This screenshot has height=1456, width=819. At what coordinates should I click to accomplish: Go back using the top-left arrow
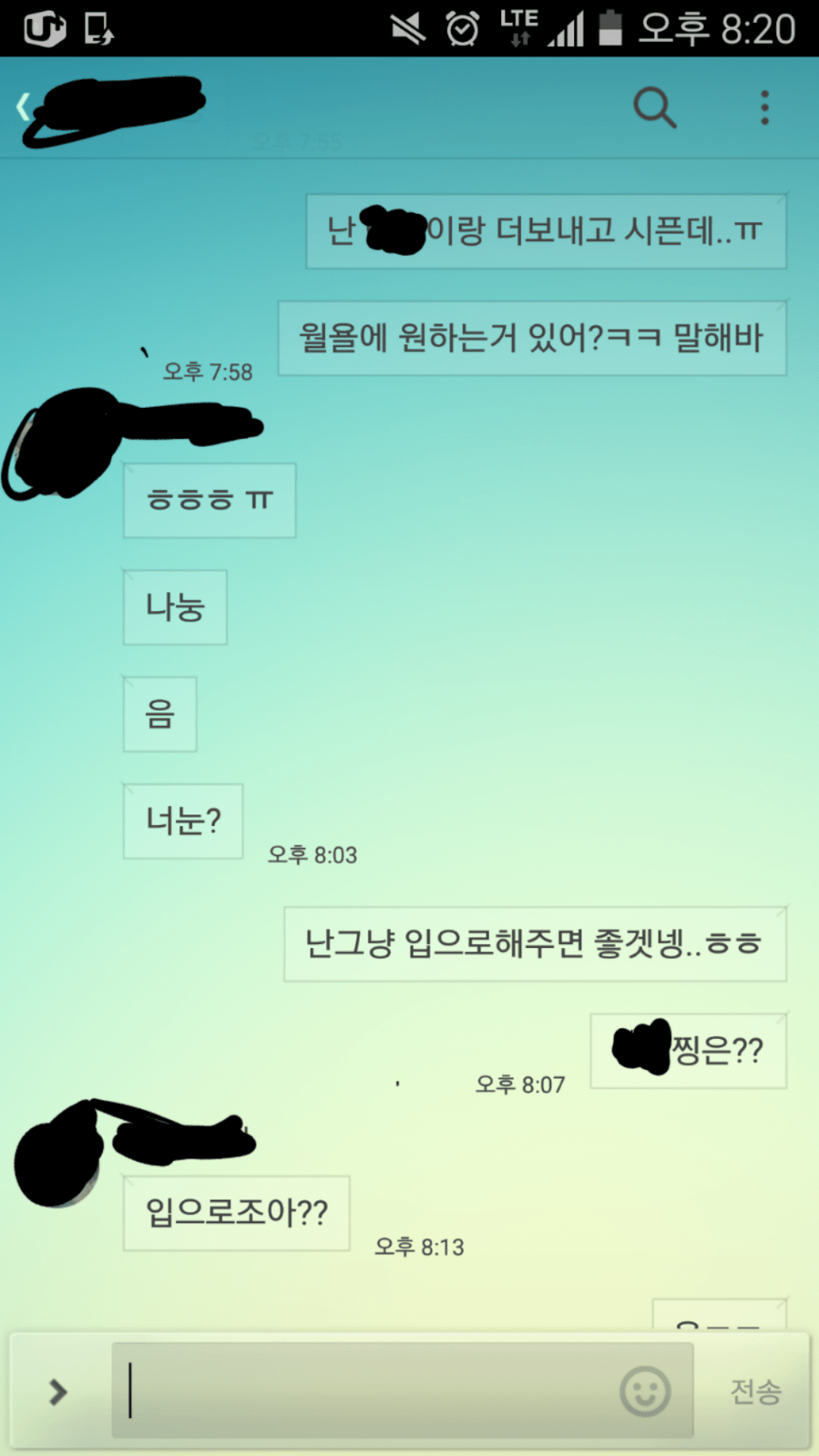23,107
